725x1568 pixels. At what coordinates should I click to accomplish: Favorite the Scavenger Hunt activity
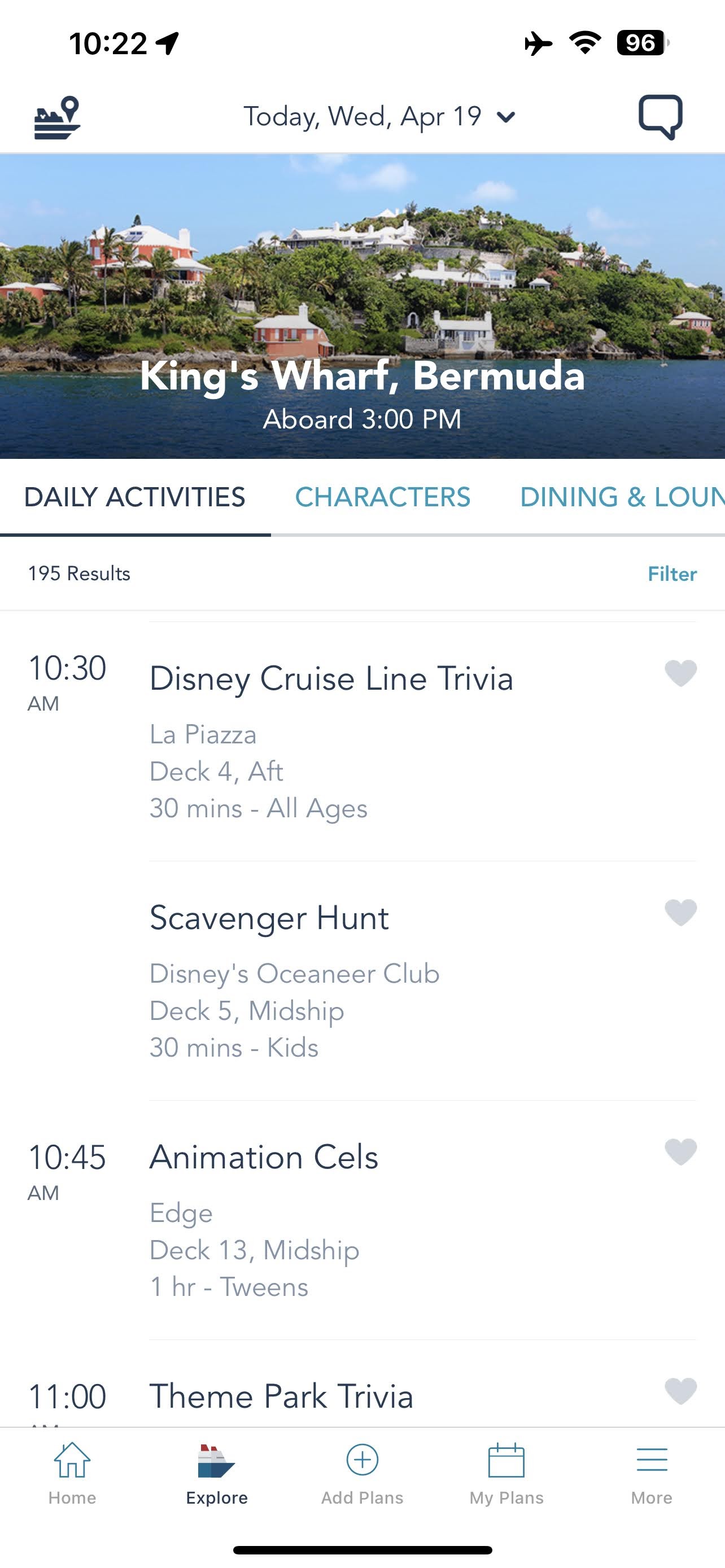tap(680, 913)
